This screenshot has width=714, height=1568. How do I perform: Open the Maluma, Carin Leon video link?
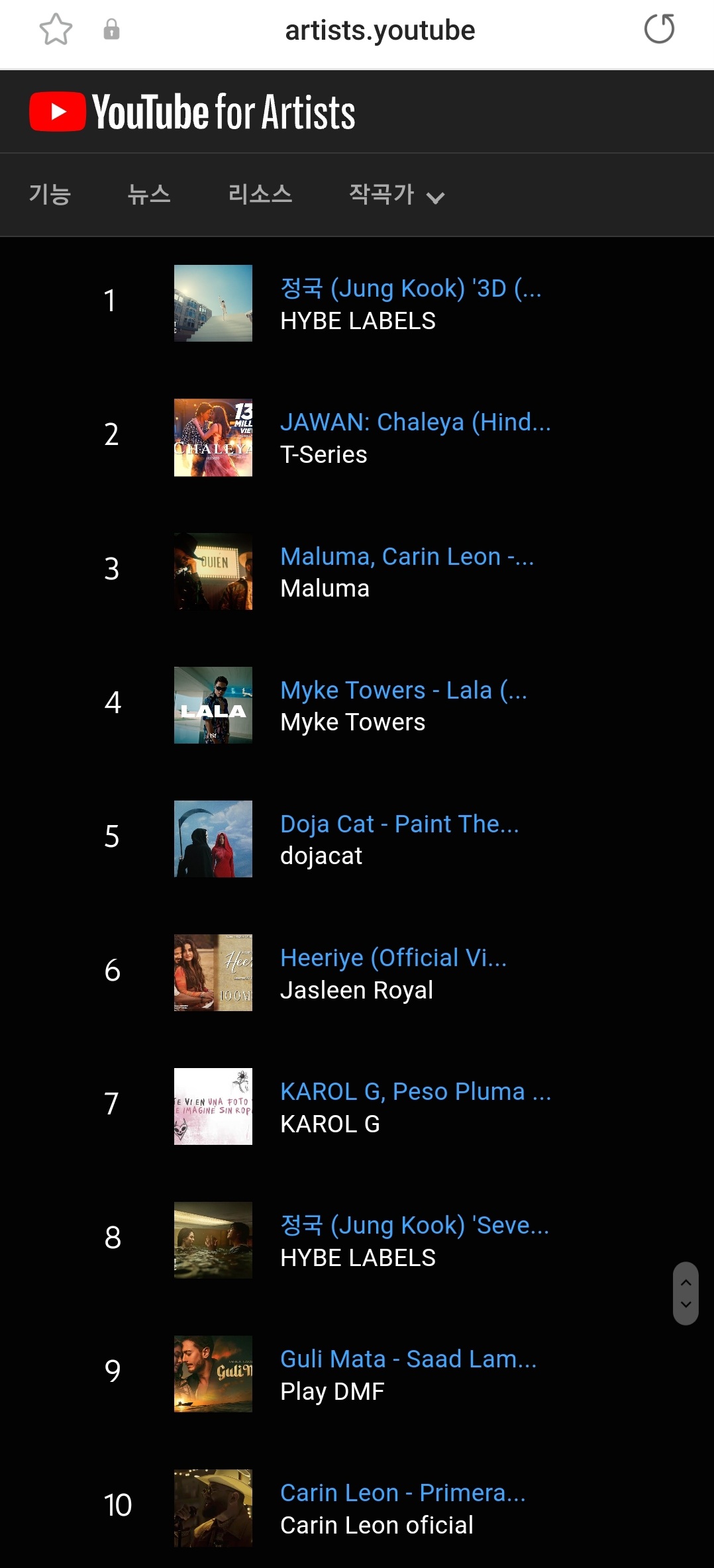(x=407, y=556)
